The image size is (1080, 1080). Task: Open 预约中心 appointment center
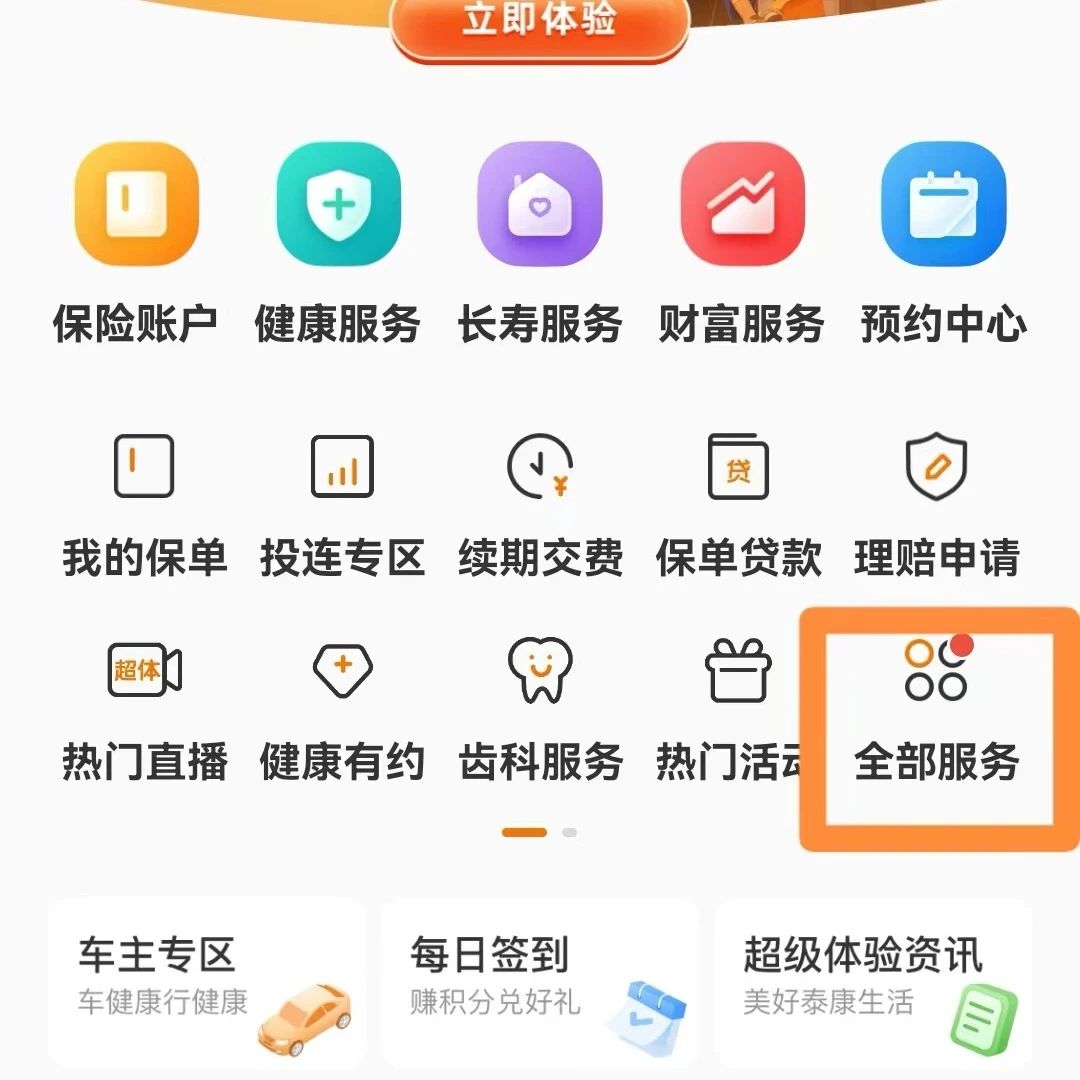click(943, 205)
